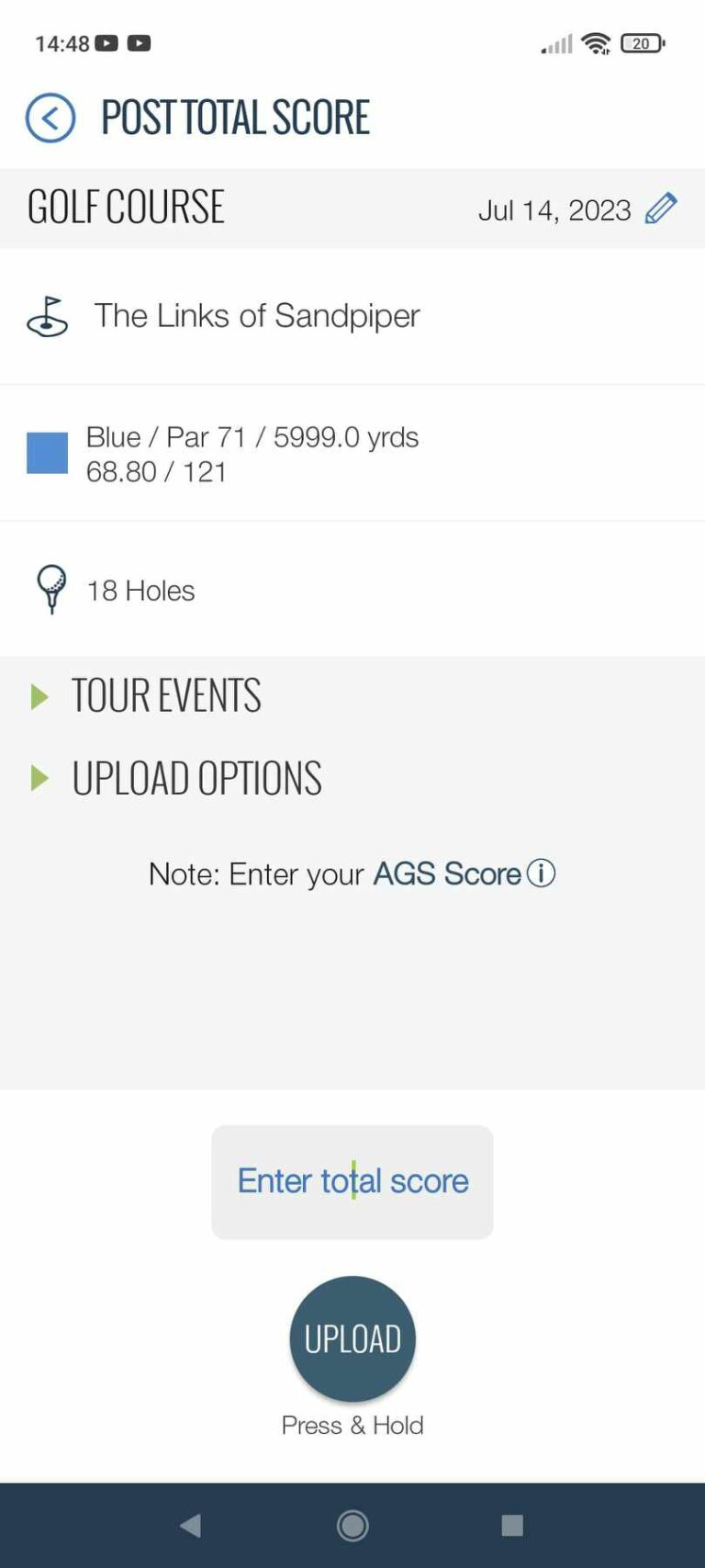Tap the battery indicator in status bar
This screenshot has width=705, height=1568.
pyautogui.click(x=642, y=43)
